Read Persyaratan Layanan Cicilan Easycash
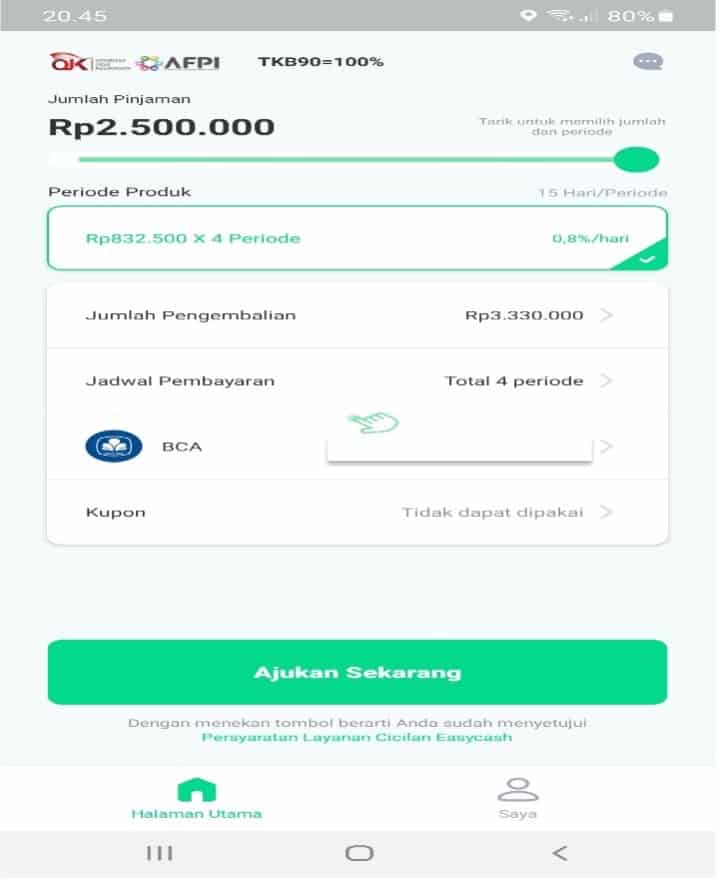 point(357,737)
